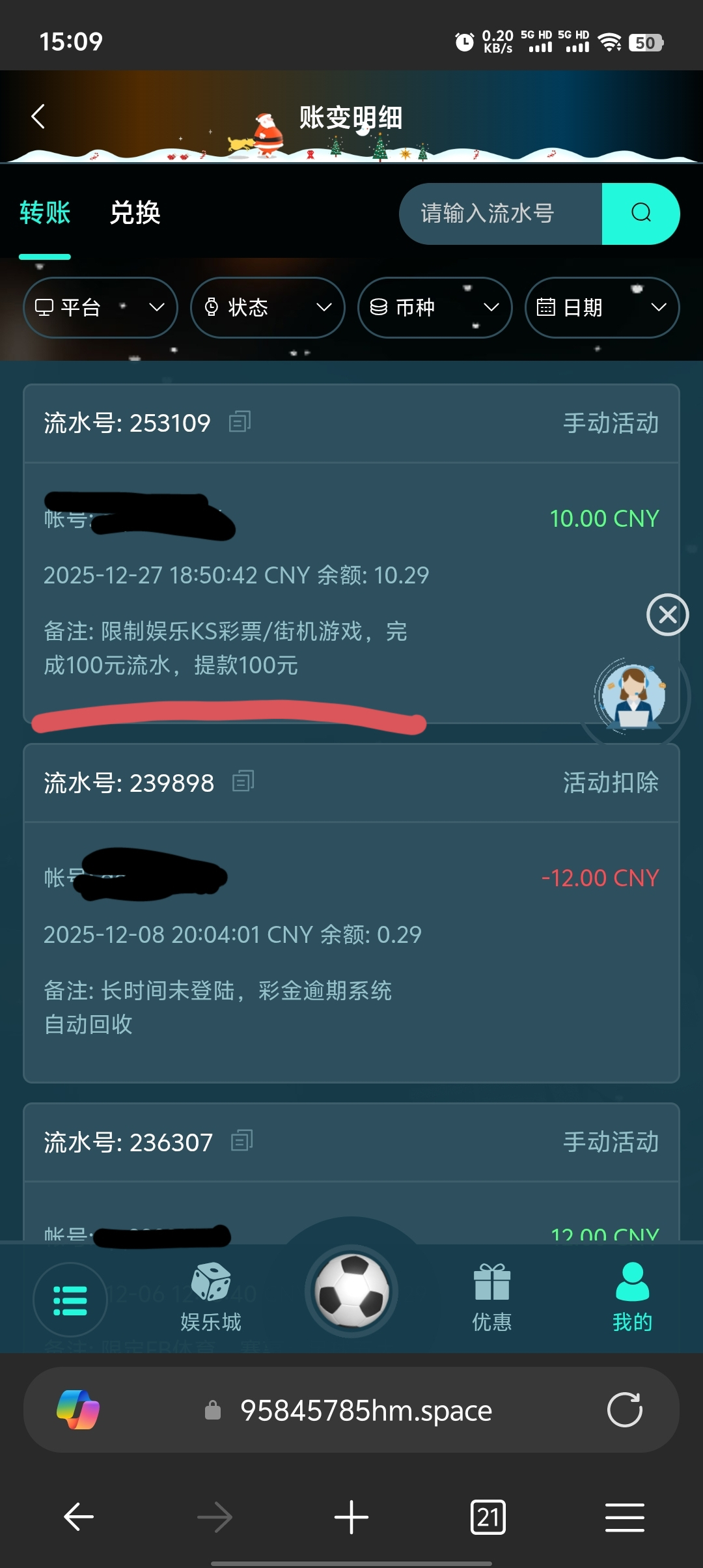703x1568 pixels.
Task: Tap the teal search button
Action: [x=641, y=214]
